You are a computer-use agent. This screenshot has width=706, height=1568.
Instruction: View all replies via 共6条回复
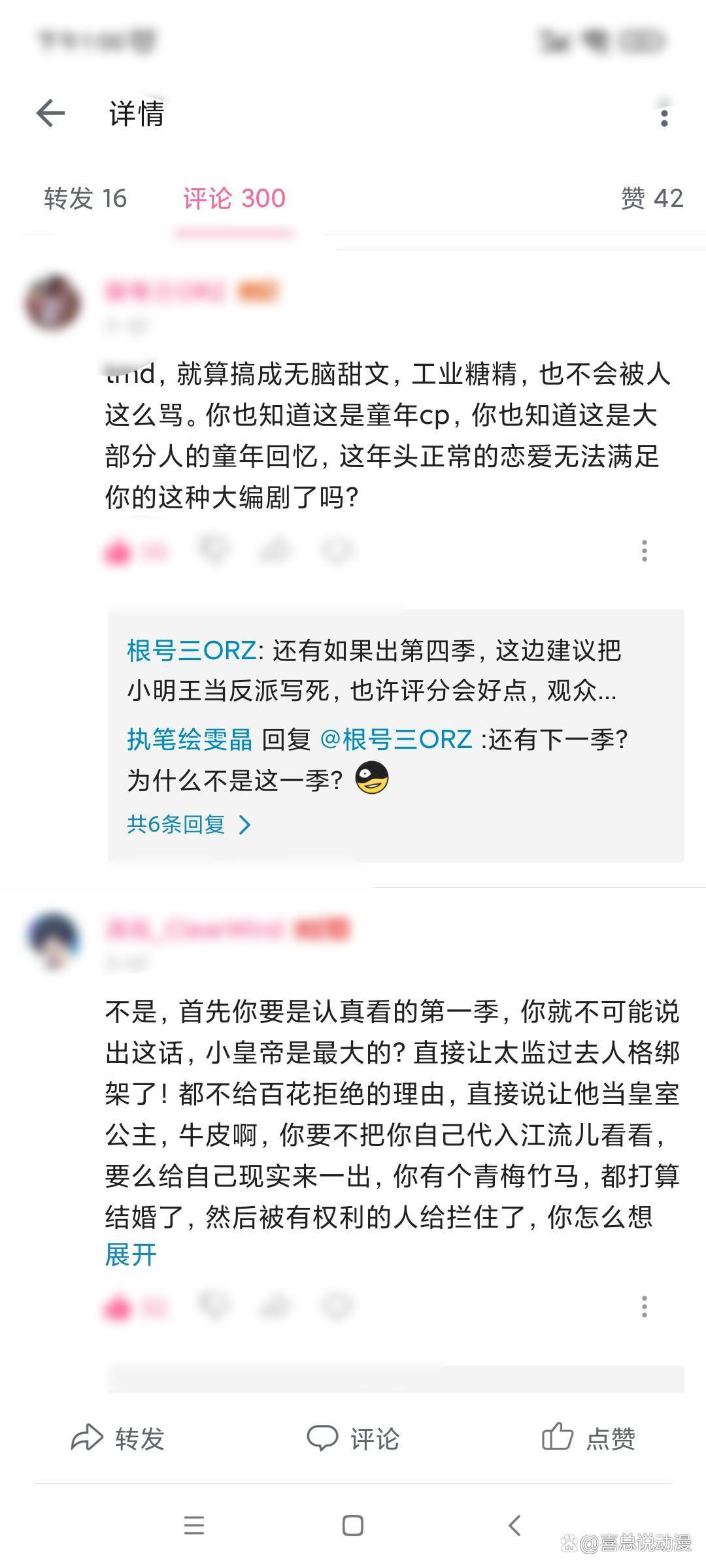click(188, 825)
